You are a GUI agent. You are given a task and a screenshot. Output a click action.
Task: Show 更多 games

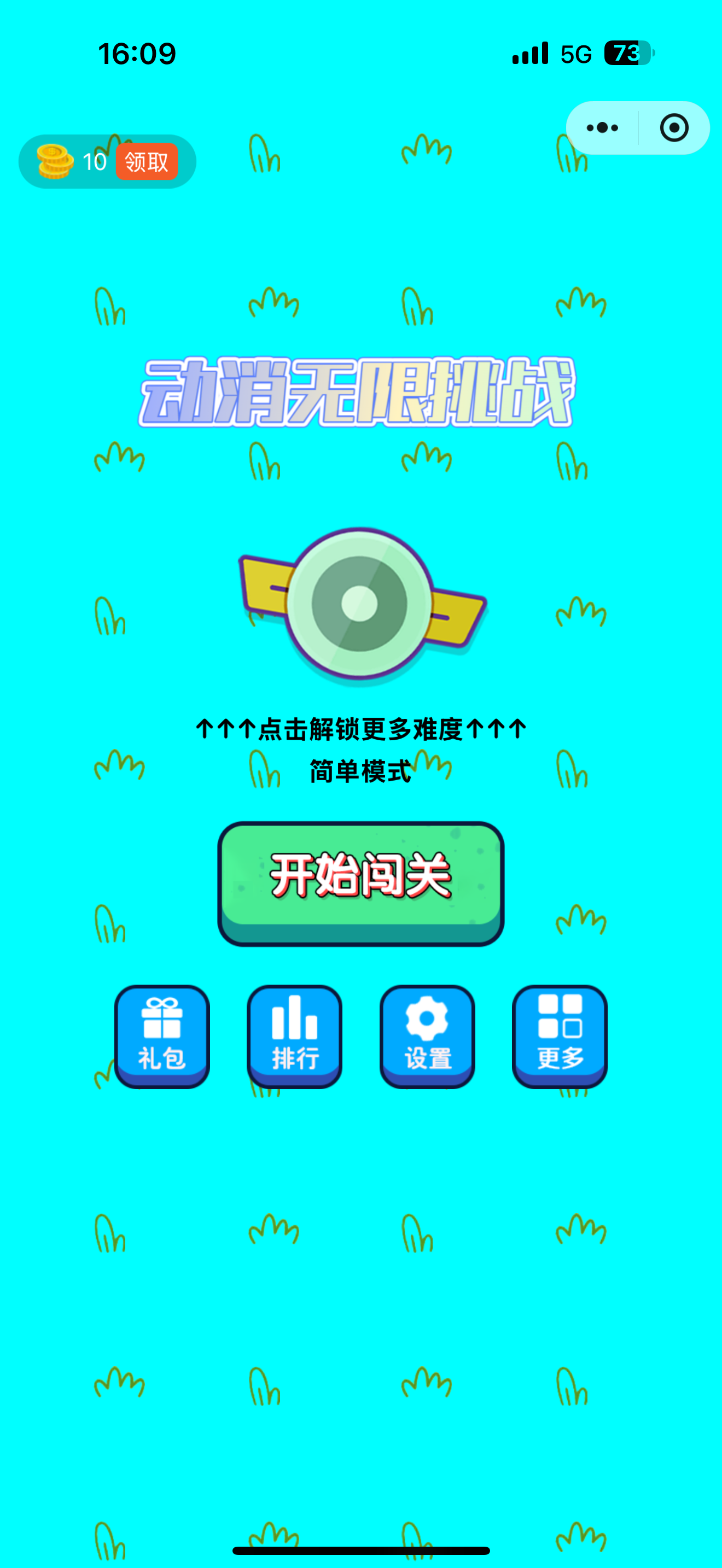(560, 1035)
